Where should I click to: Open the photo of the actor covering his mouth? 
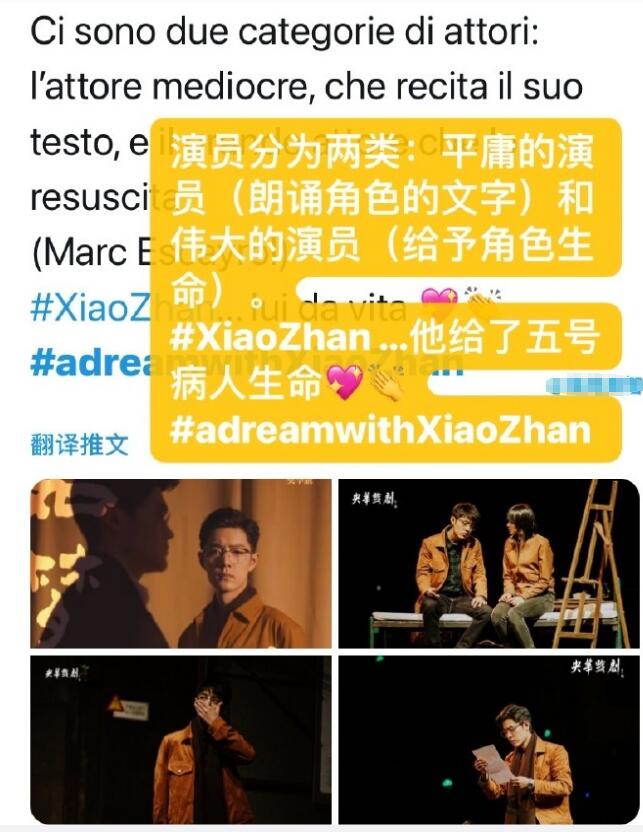click(181, 739)
